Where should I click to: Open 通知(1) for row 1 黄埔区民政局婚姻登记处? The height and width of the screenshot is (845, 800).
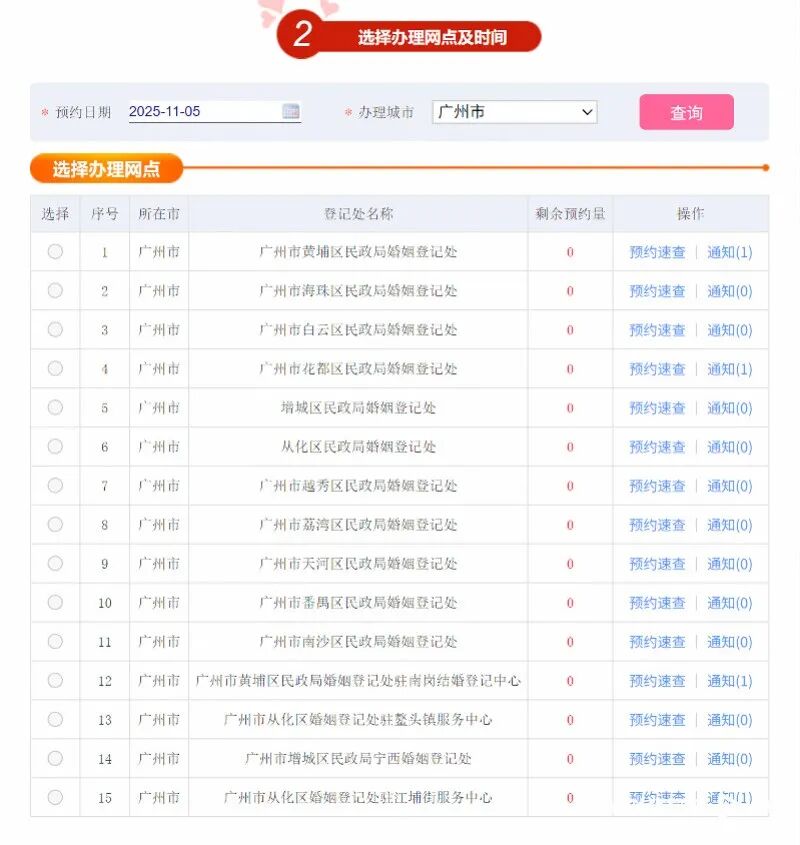(x=729, y=252)
